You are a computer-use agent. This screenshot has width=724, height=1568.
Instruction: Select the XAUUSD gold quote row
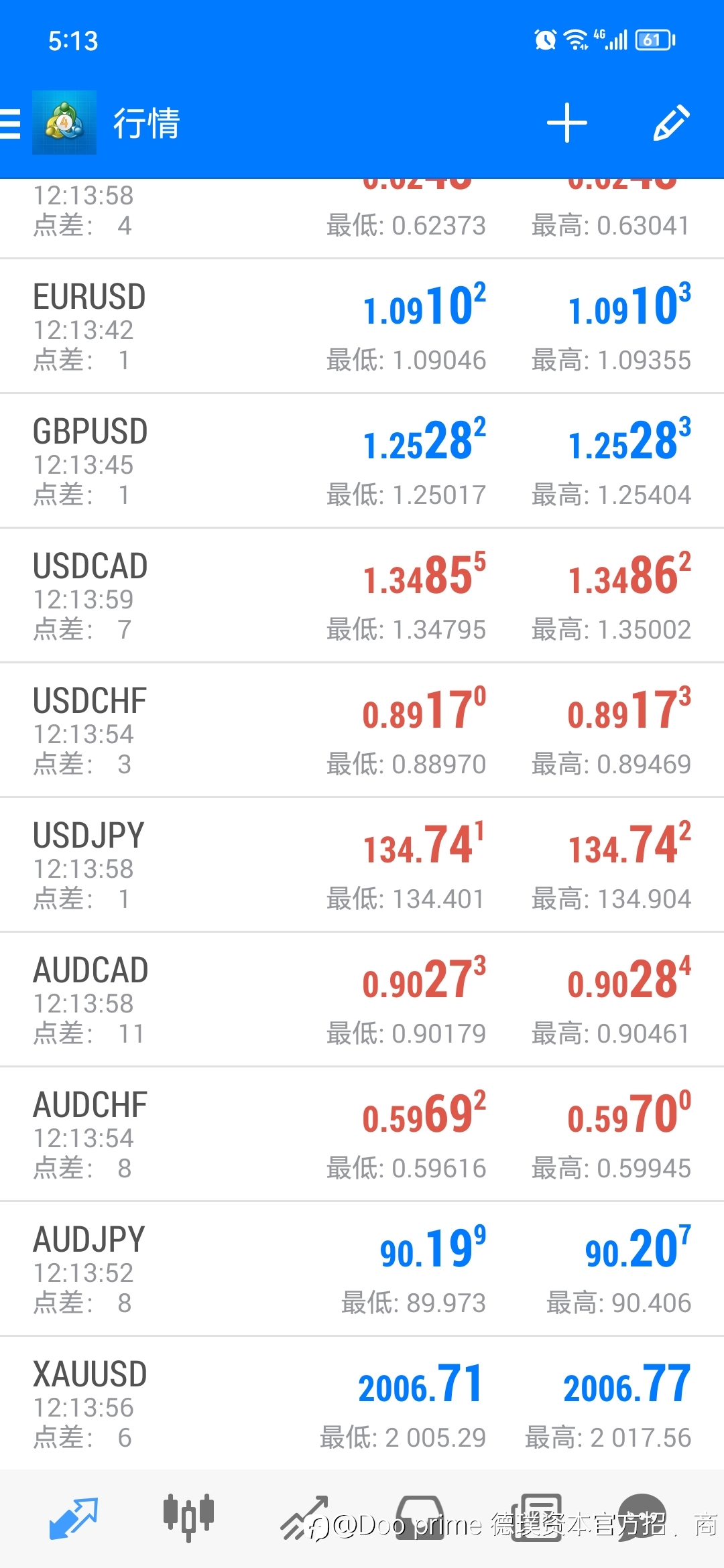pyautogui.click(x=362, y=1404)
